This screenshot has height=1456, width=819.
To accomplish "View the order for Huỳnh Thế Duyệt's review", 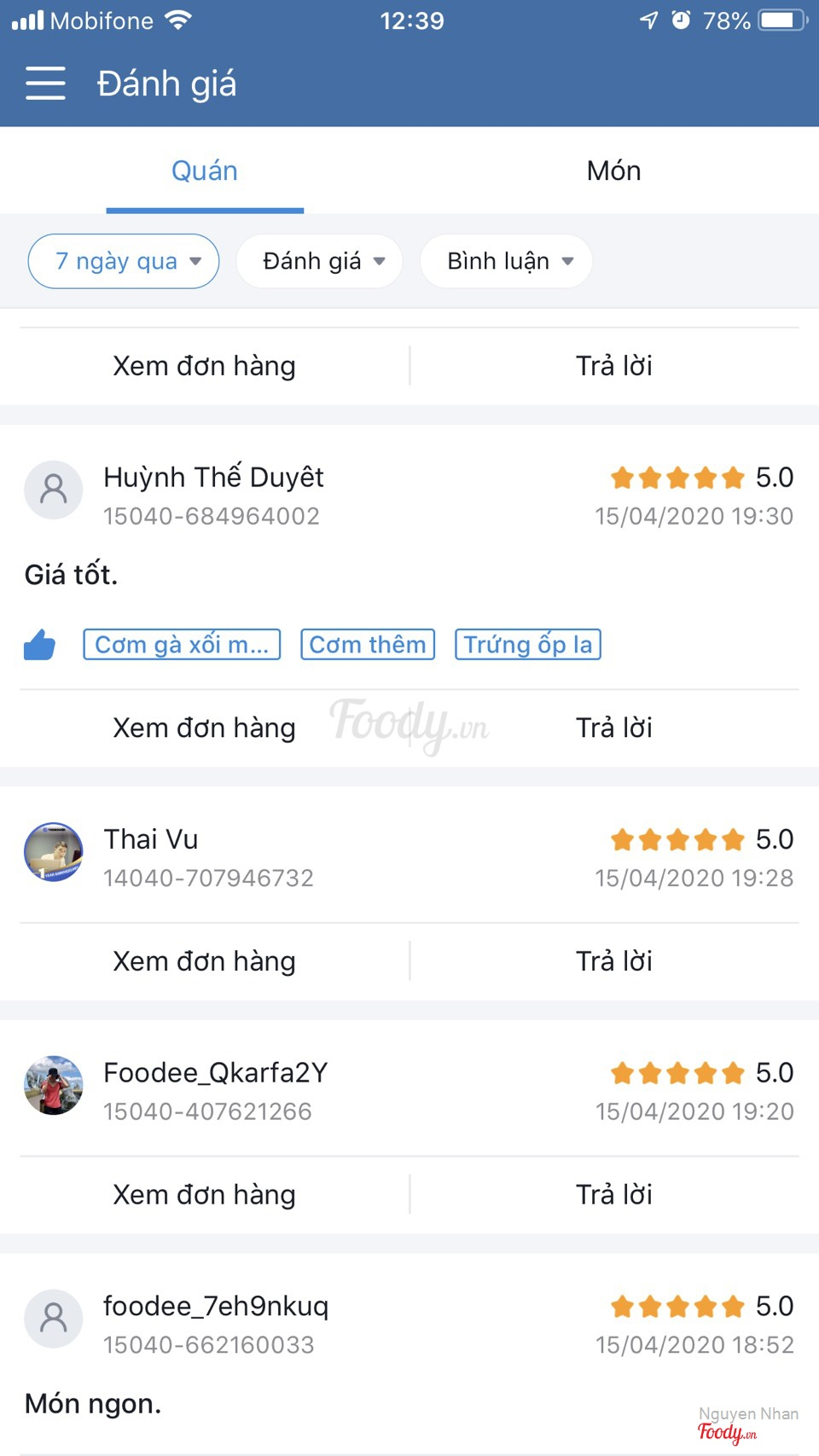I will [205, 728].
